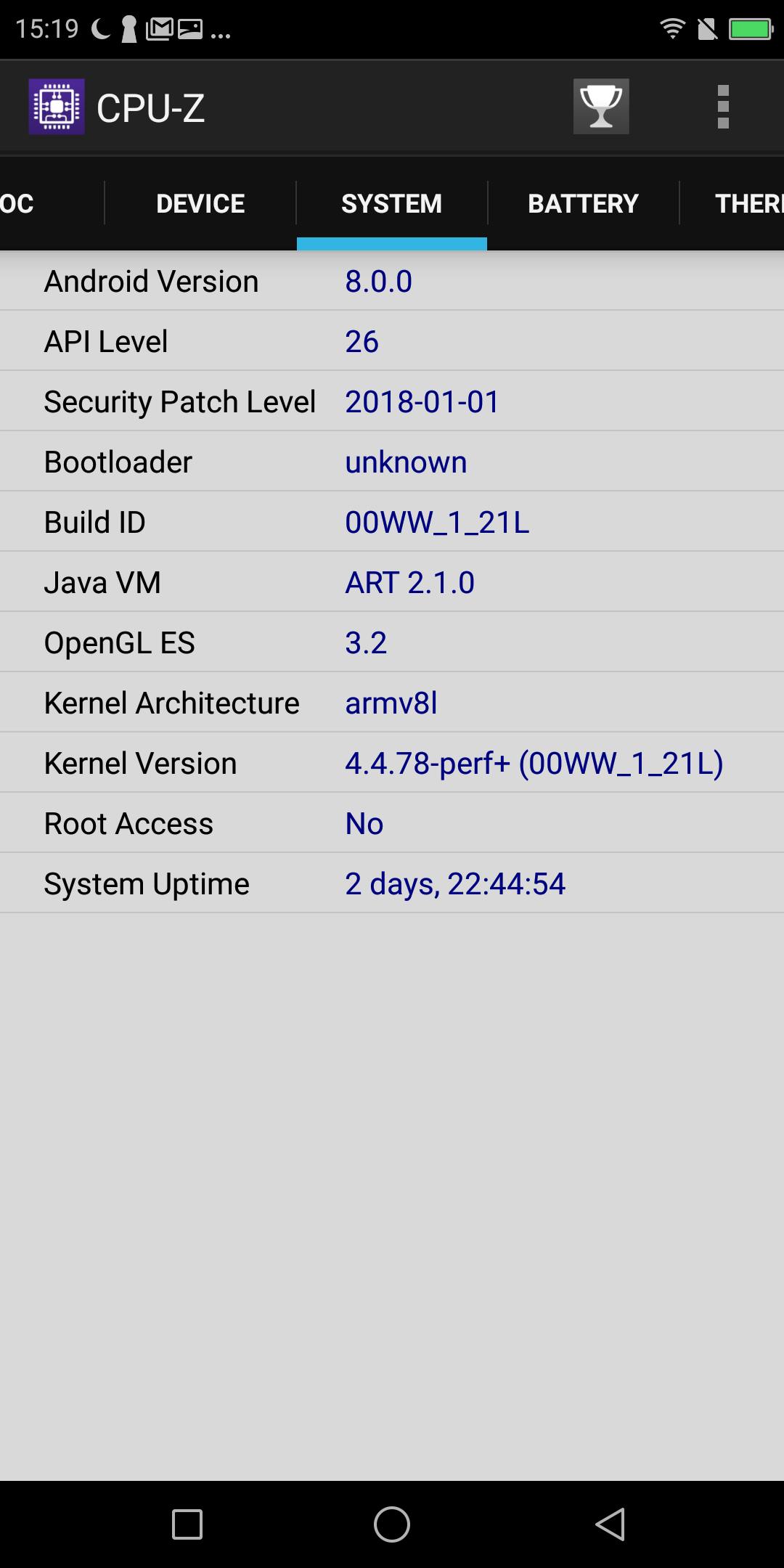Switch to the Device tab
Image resolution: width=784 pixels, height=1568 pixels.
(x=200, y=203)
